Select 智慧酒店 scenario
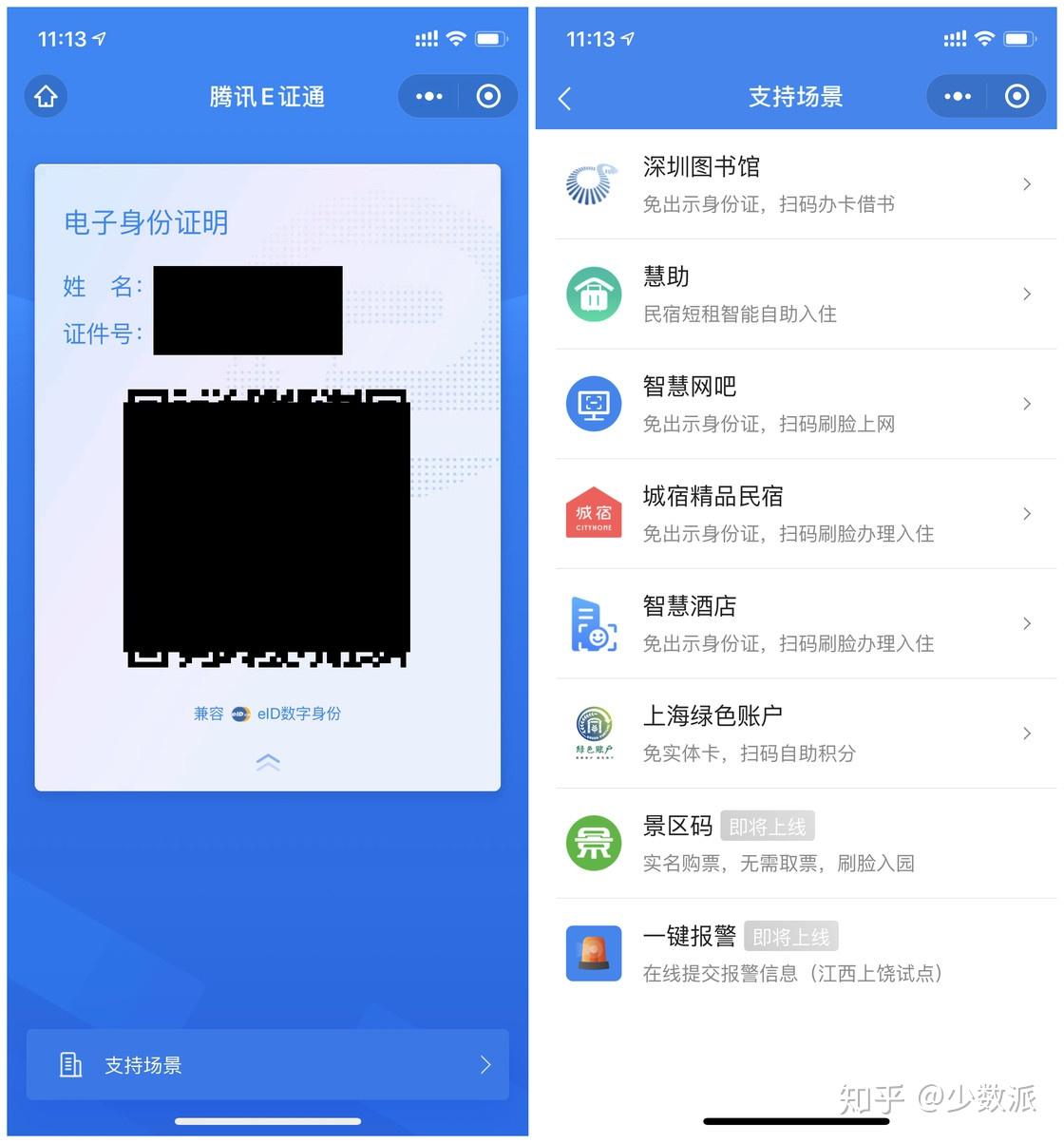This screenshot has width=1064, height=1143. (796, 623)
